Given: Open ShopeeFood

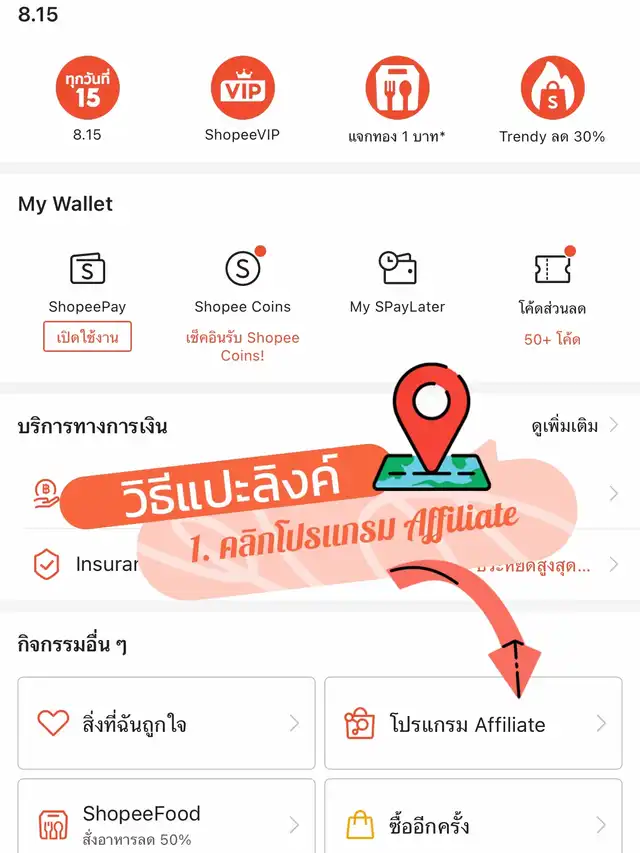Looking at the screenshot, I should (x=166, y=824).
